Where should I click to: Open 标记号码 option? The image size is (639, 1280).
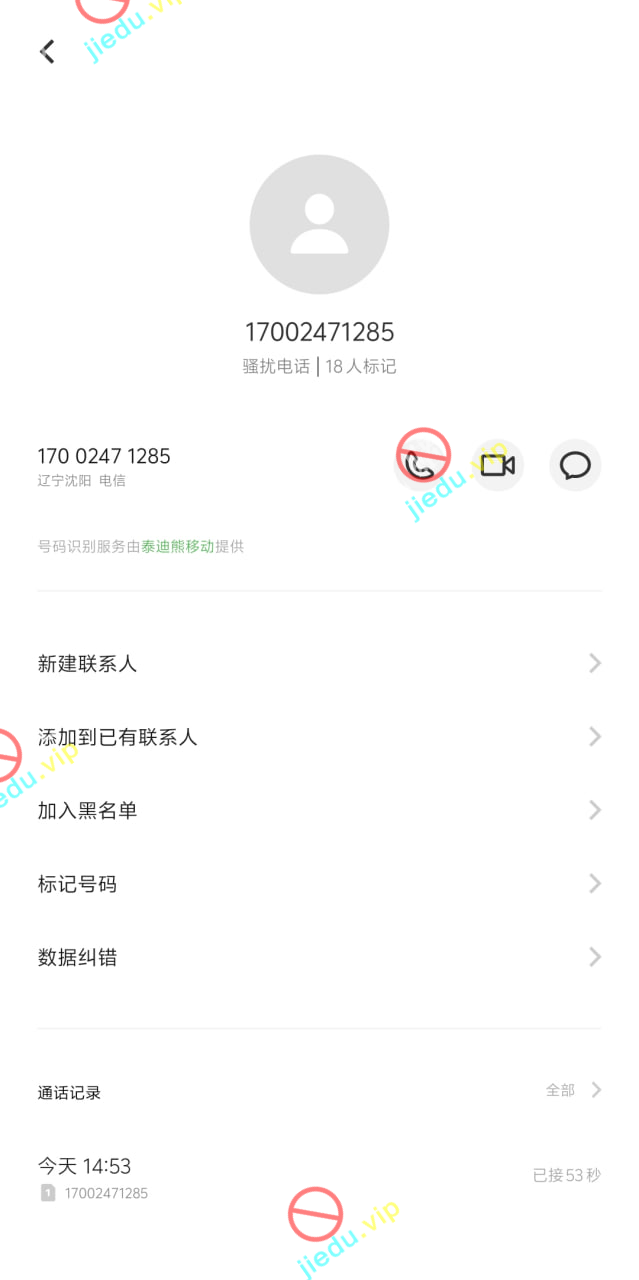coord(319,884)
